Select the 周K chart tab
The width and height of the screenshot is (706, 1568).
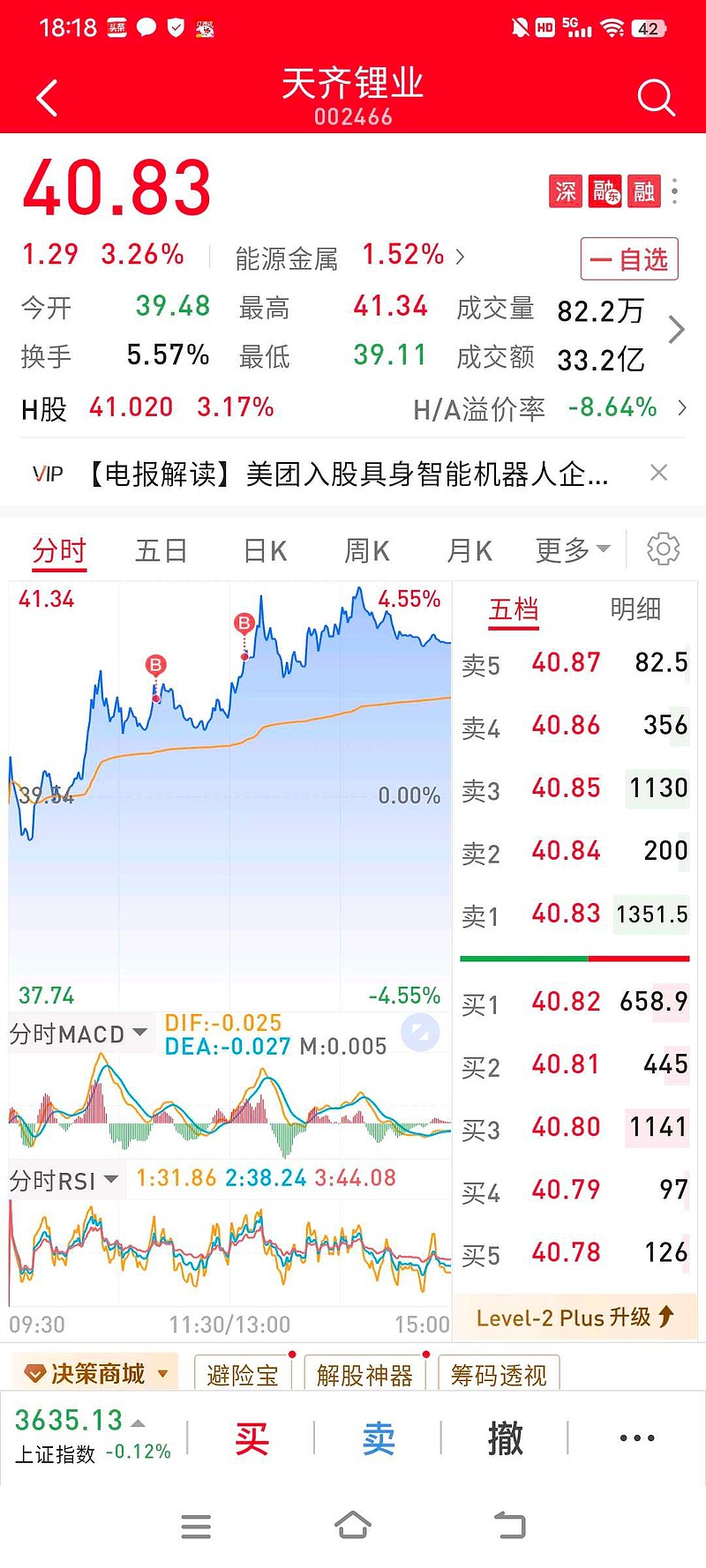[x=367, y=551]
